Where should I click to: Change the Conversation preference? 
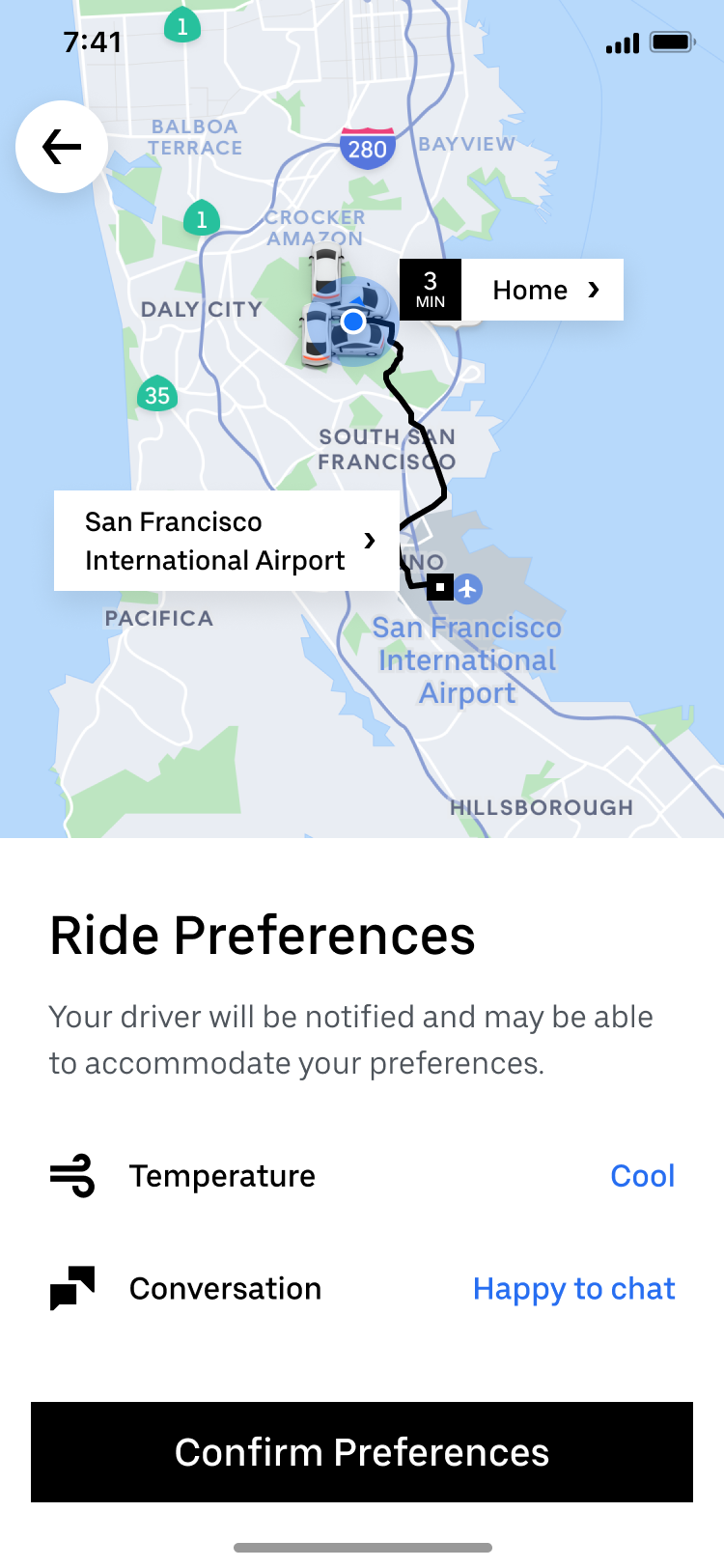point(573,1289)
